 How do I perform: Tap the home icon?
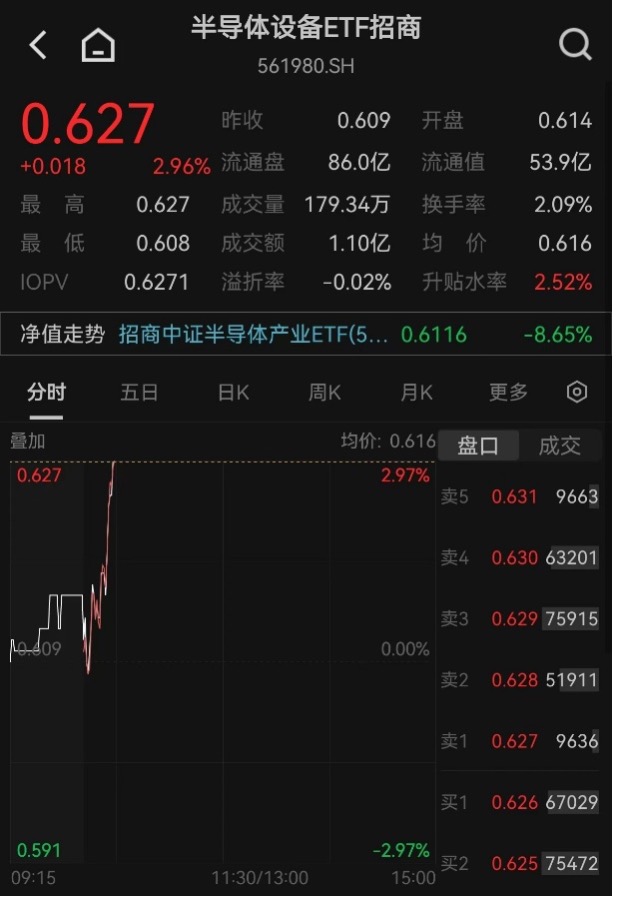pos(98,45)
